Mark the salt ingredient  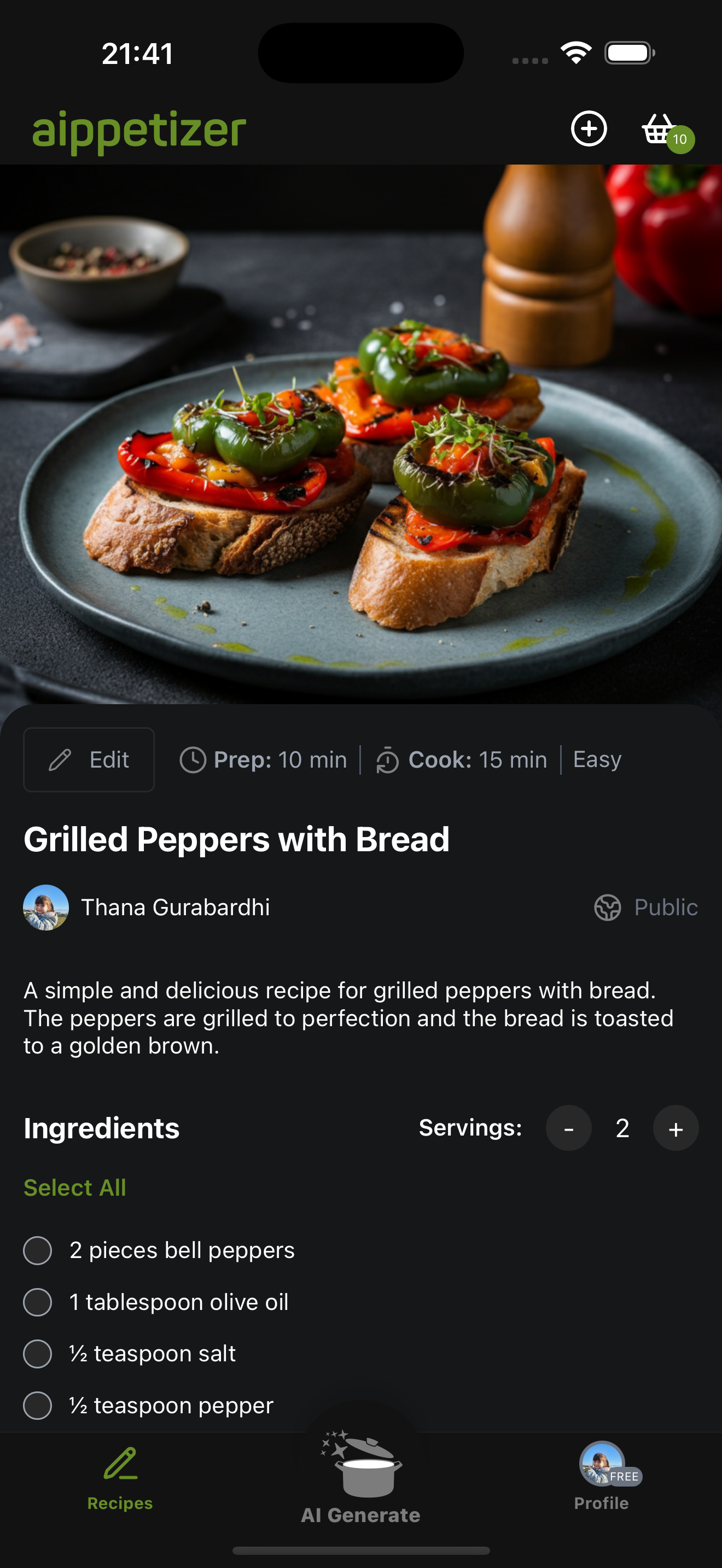[x=38, y=1354]
